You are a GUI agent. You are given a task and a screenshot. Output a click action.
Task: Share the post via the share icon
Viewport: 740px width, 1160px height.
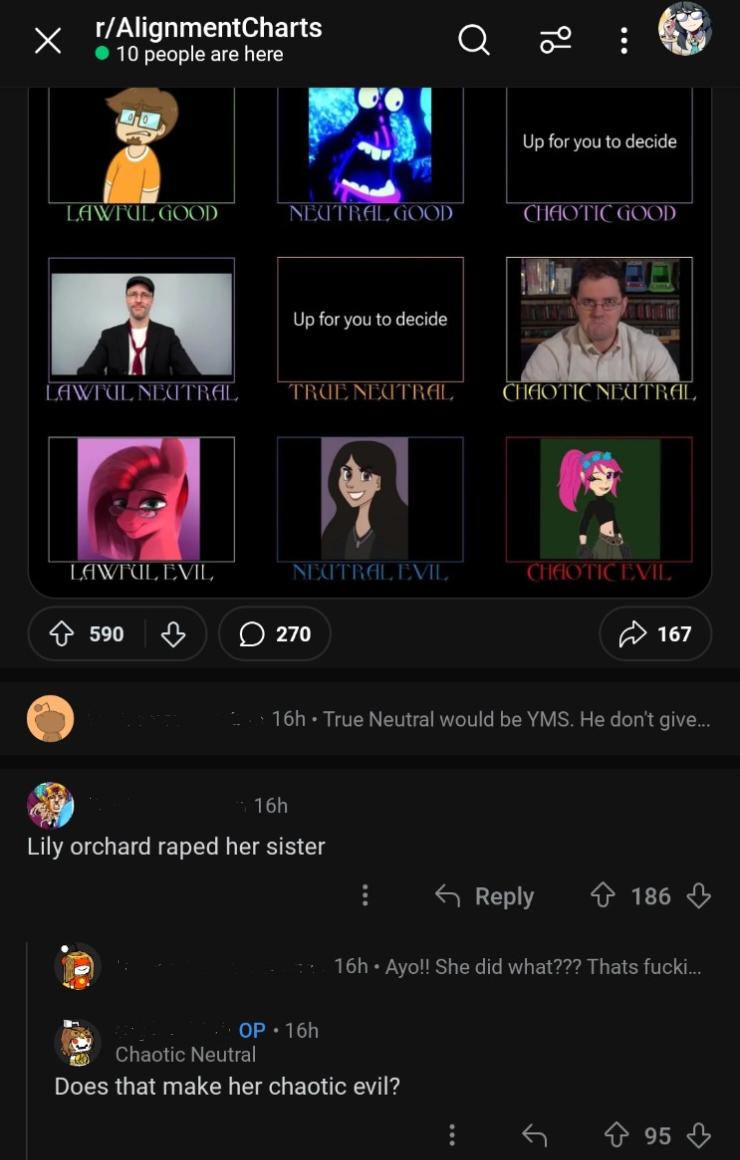tap(655, 633)
